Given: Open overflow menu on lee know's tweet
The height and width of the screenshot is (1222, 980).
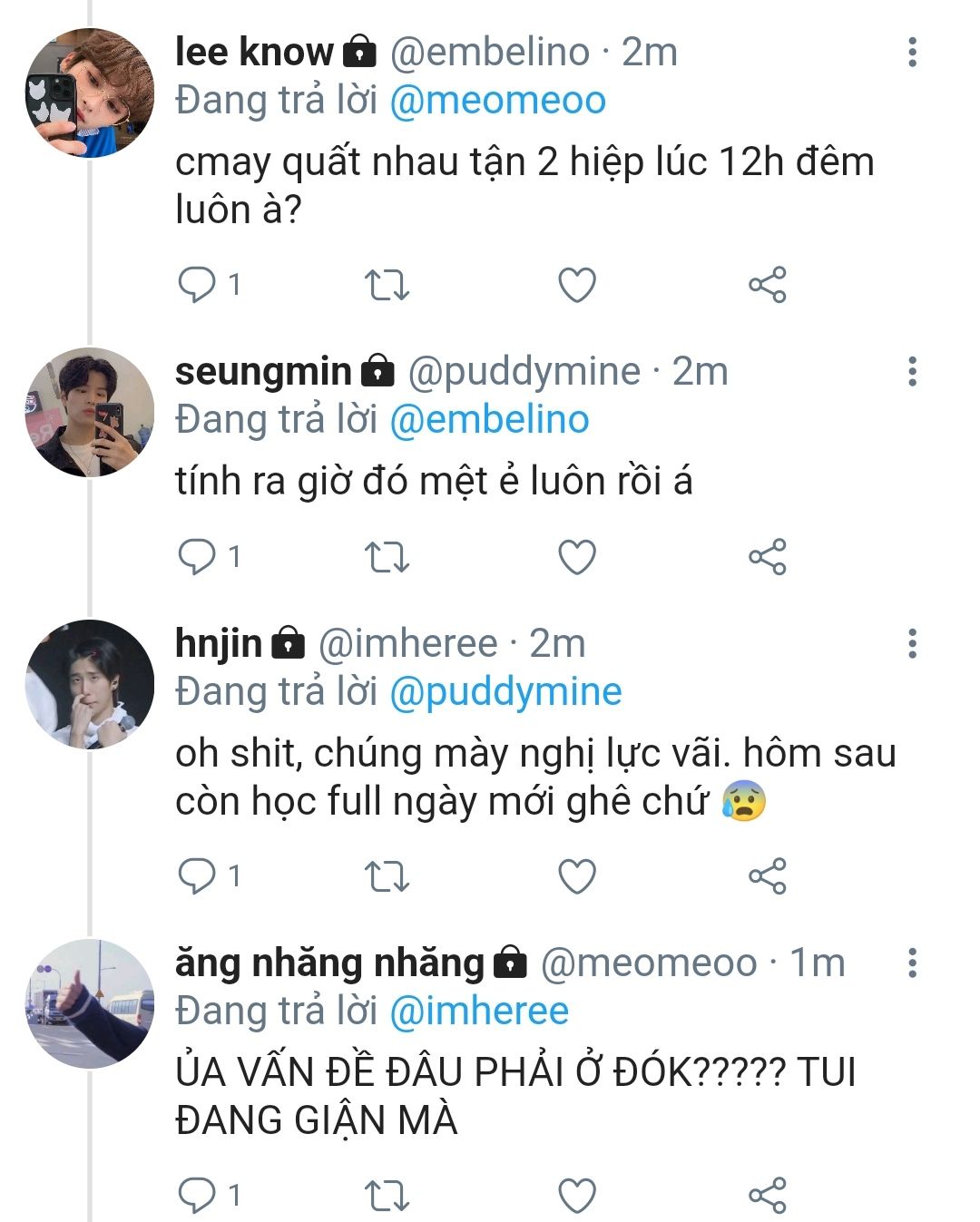Looking at the screenshot, I should (x=912, y=52).
